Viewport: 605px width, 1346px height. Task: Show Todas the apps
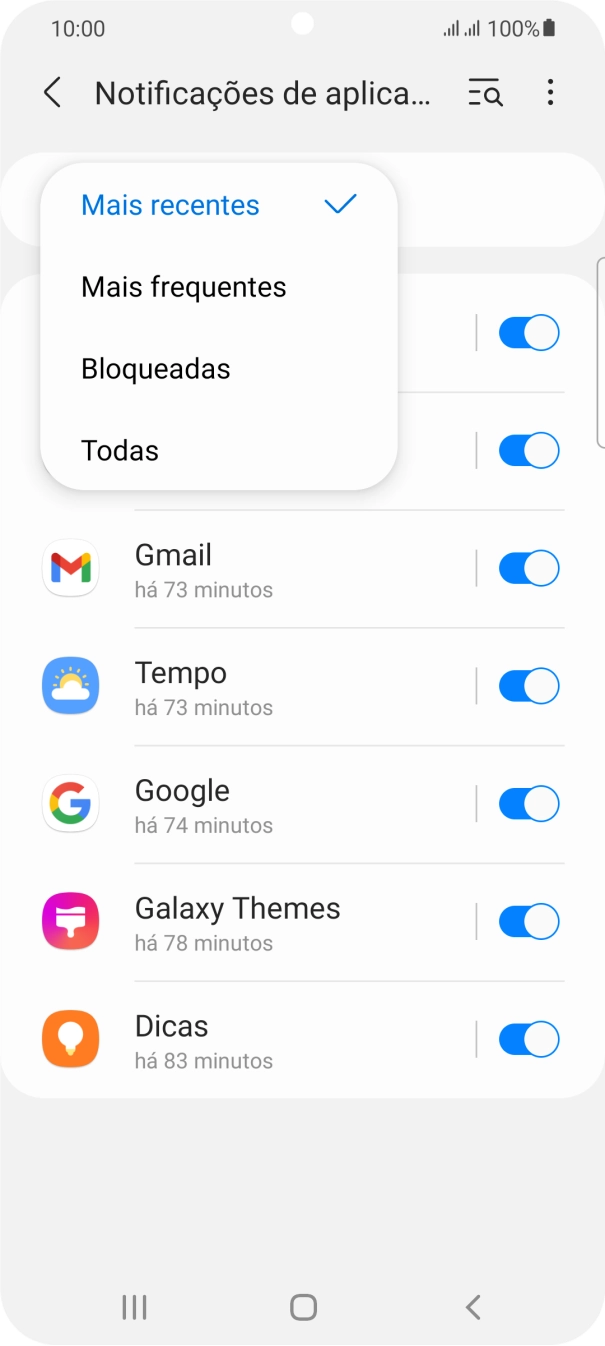point(120,451)
